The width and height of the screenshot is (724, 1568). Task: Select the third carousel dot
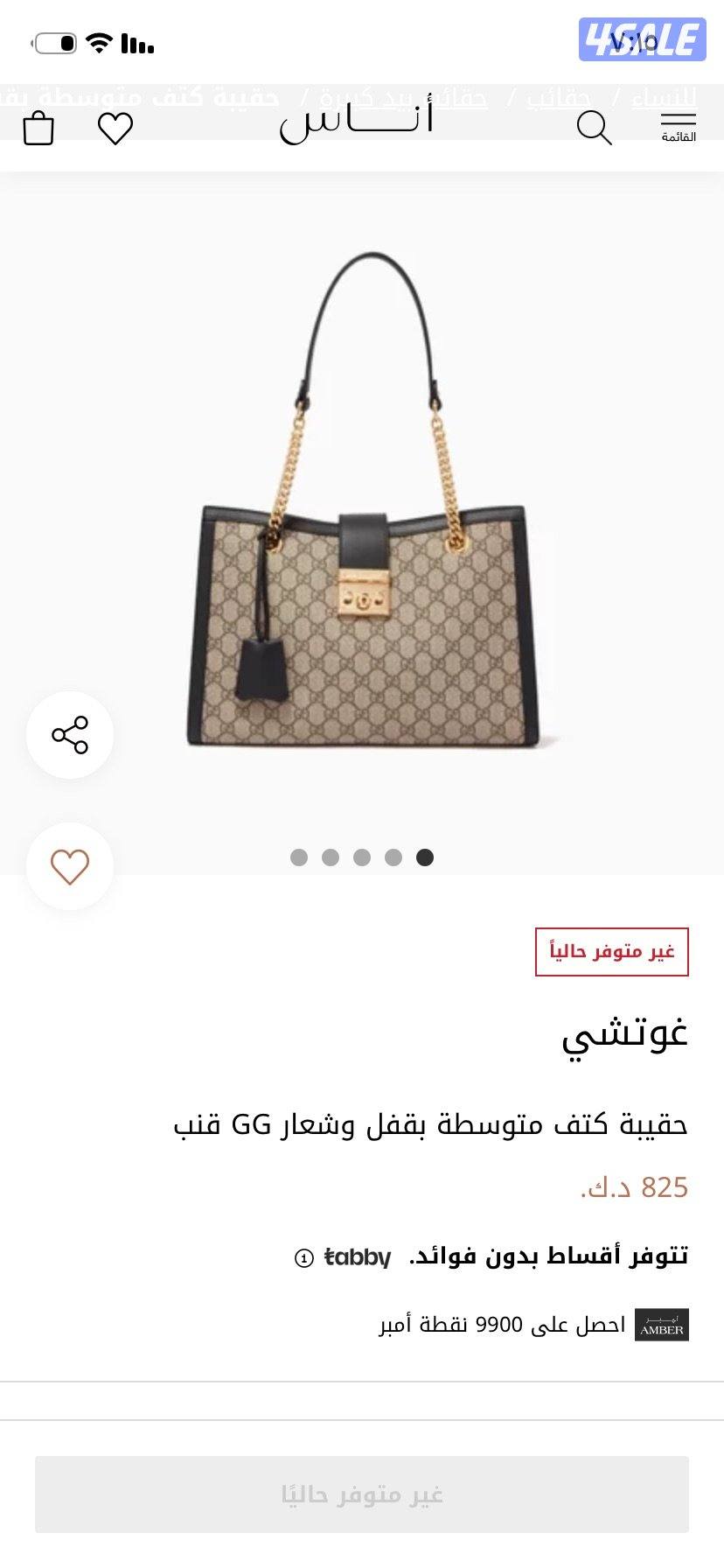[362, 858]
